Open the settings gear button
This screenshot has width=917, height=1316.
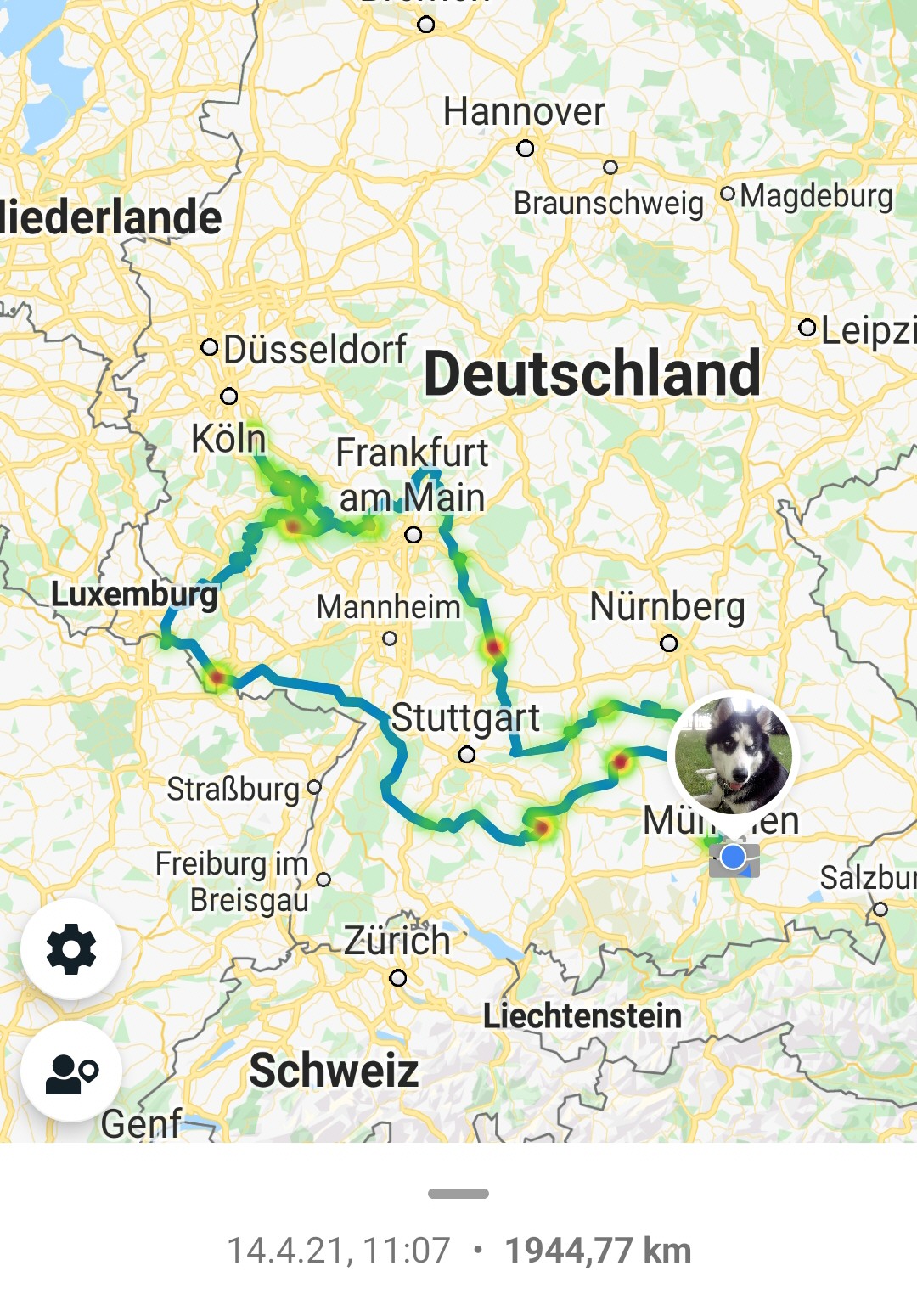click(x=71, y=948)
